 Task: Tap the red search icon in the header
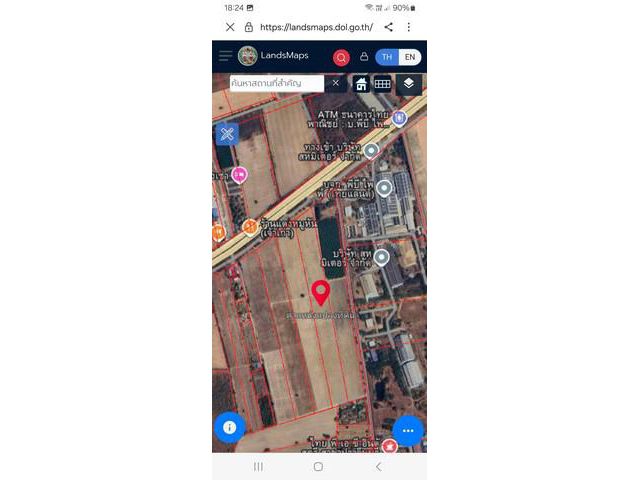341,58
